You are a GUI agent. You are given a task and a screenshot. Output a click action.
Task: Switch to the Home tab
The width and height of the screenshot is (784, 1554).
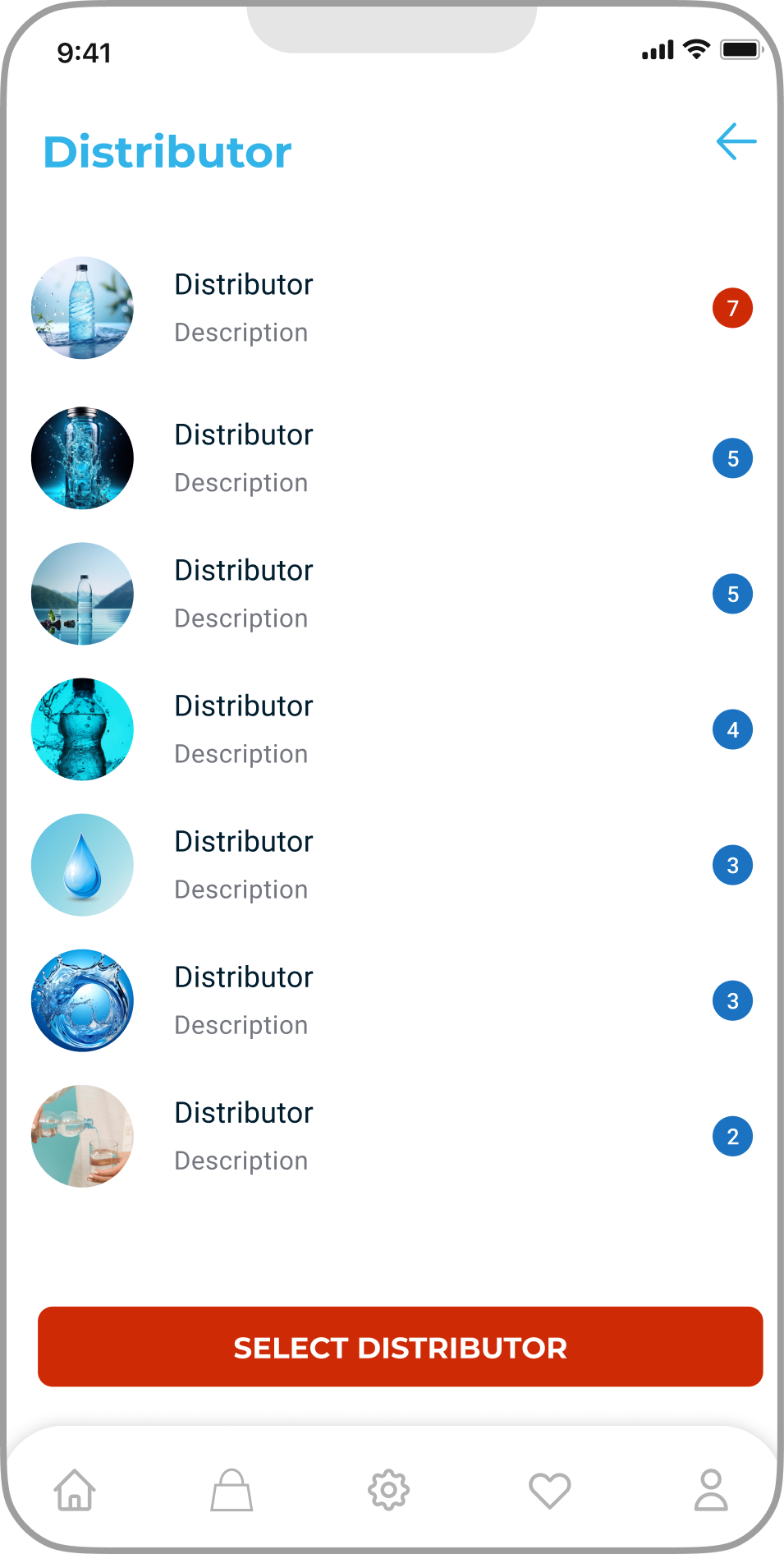point(75,1490)
